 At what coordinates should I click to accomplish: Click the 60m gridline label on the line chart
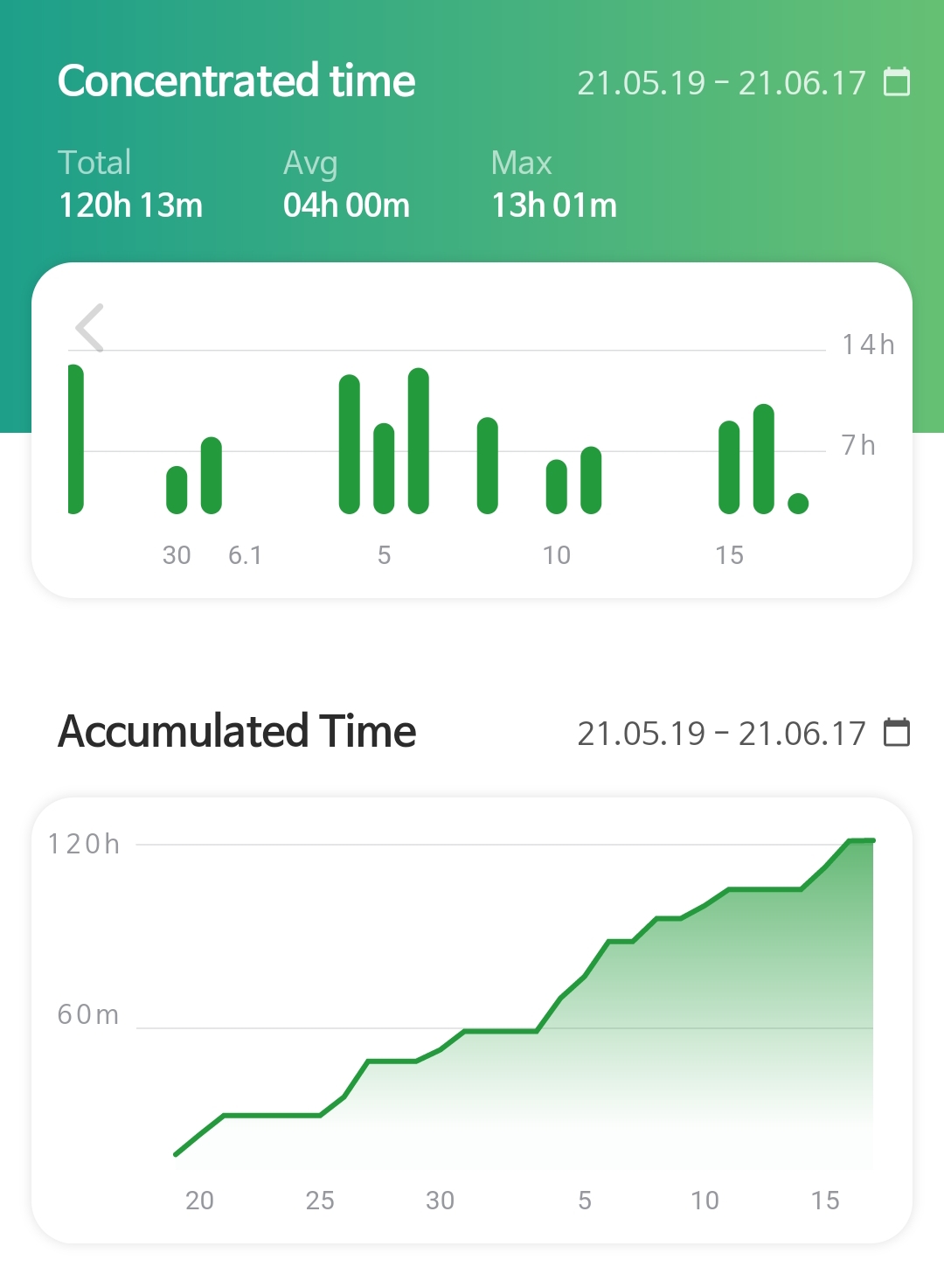(86, 1017)
